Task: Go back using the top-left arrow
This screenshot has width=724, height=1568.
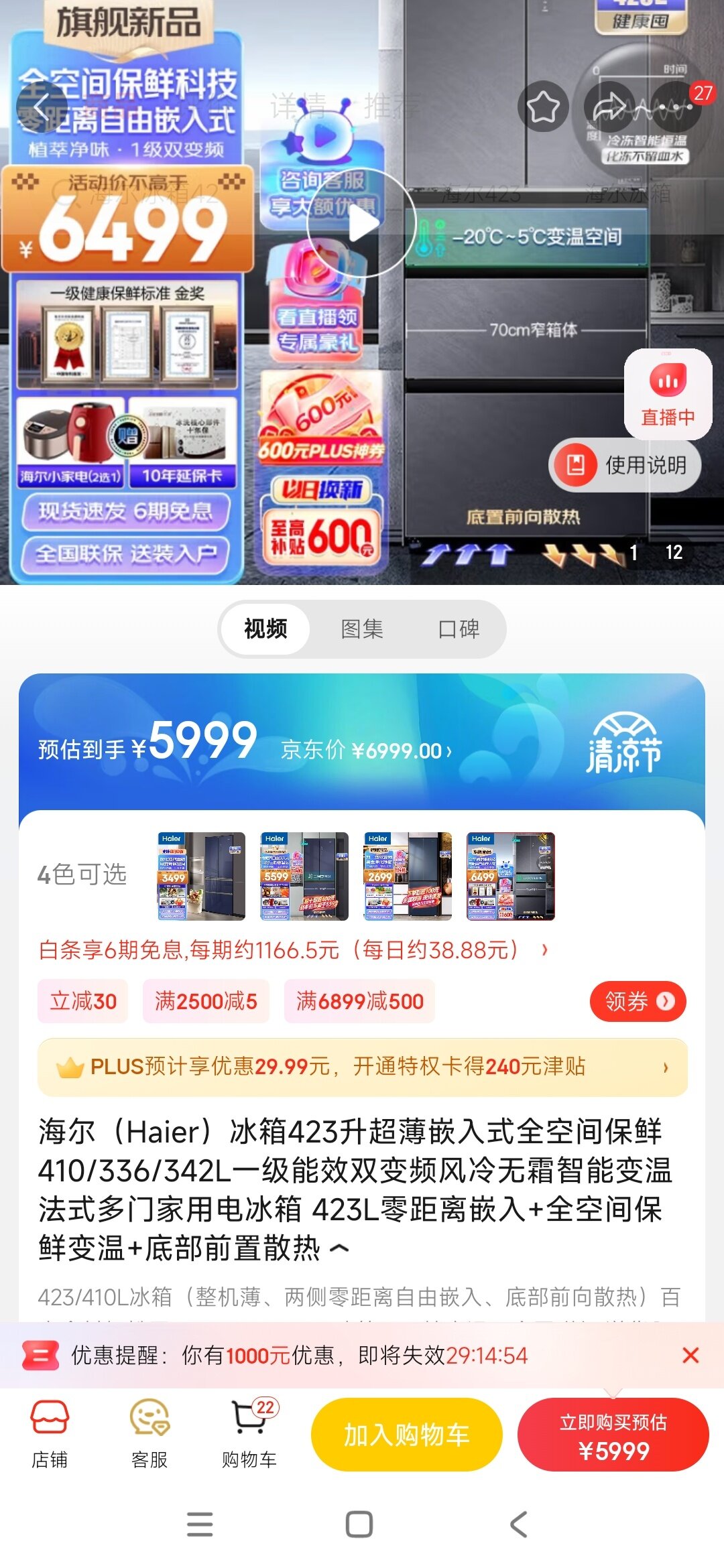Action: coord(41,107)
